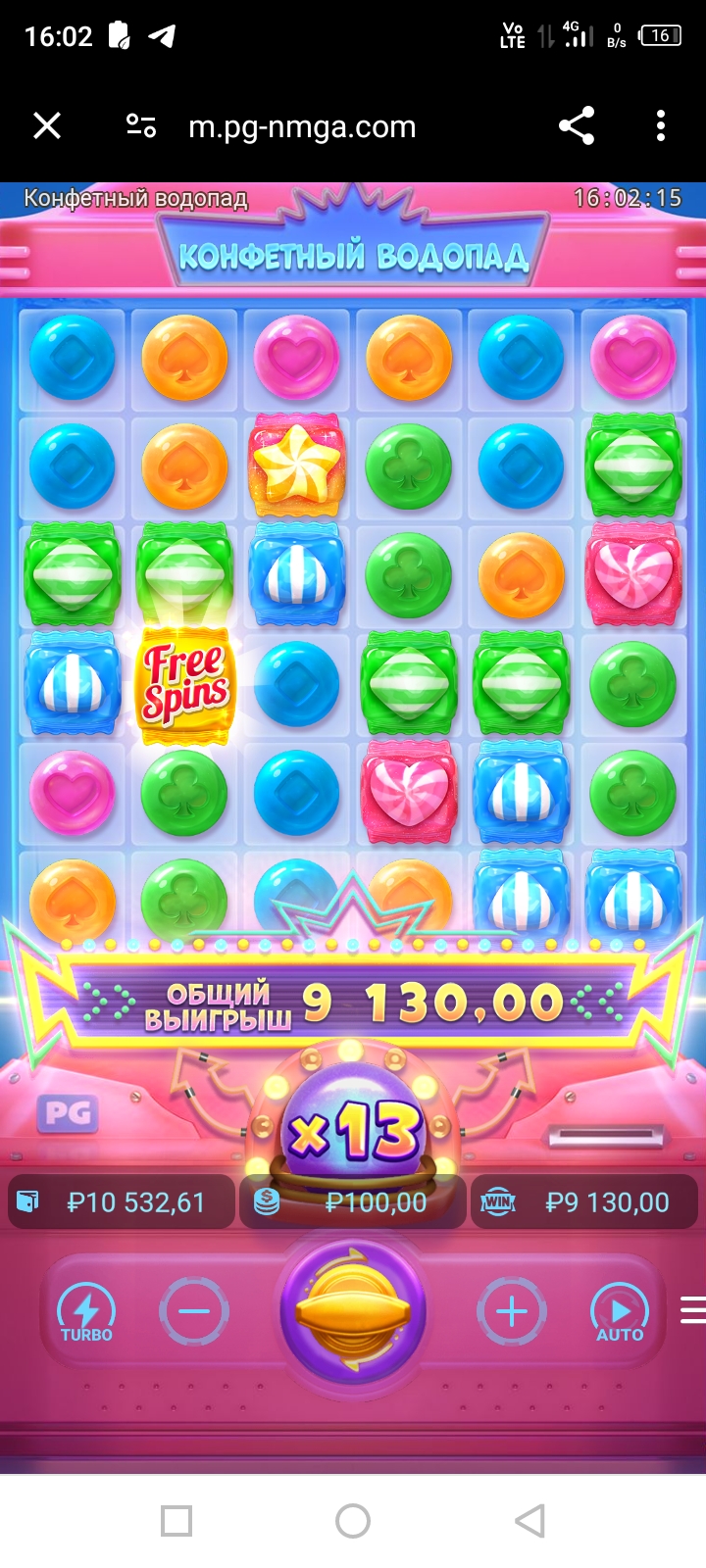Open the browser overflow menu
This screenshot has height=1568, width=706.
tap(661, 126)
